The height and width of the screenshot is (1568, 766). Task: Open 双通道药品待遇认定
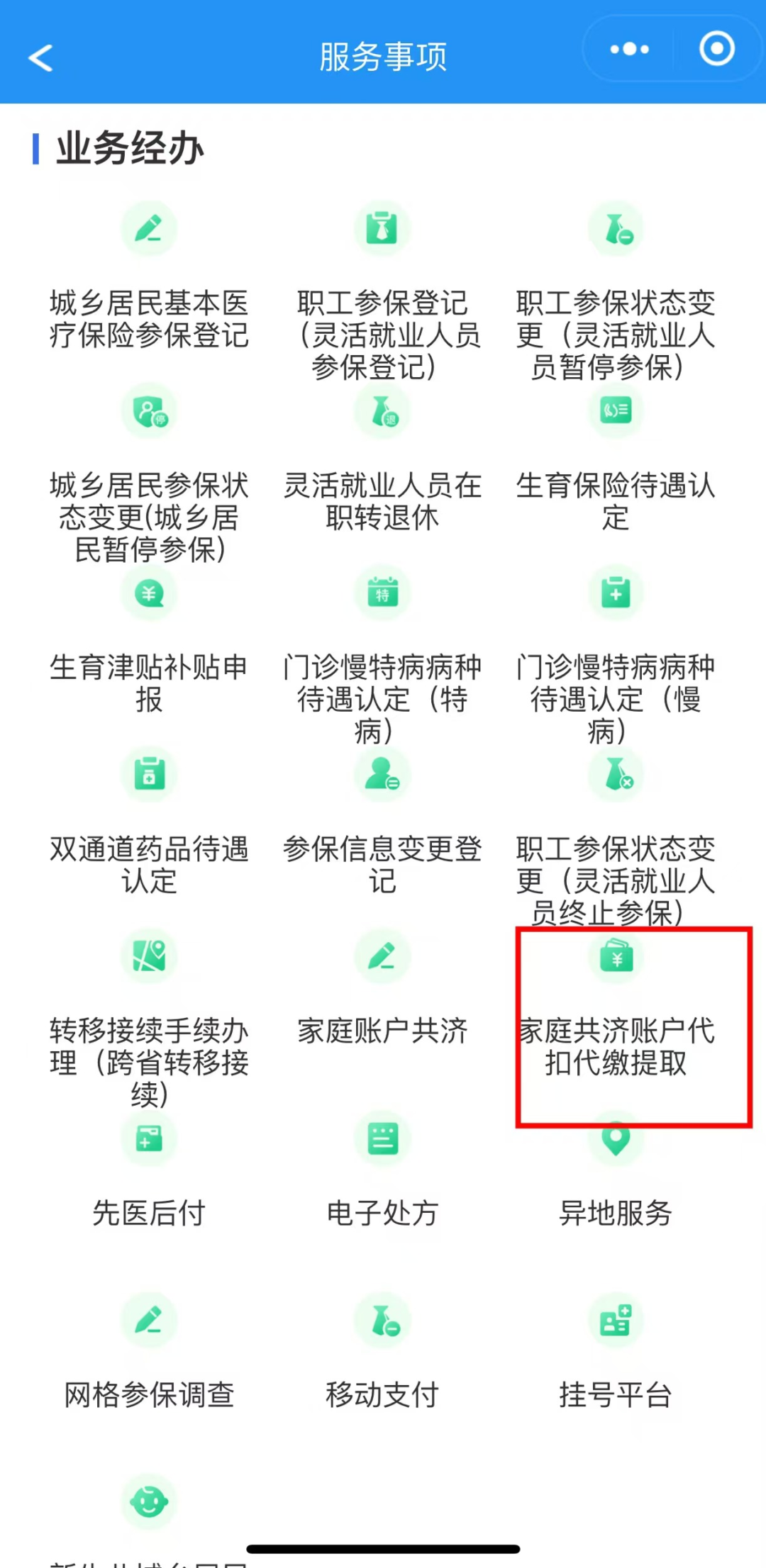pyautogui.click(x=149, y=775)
